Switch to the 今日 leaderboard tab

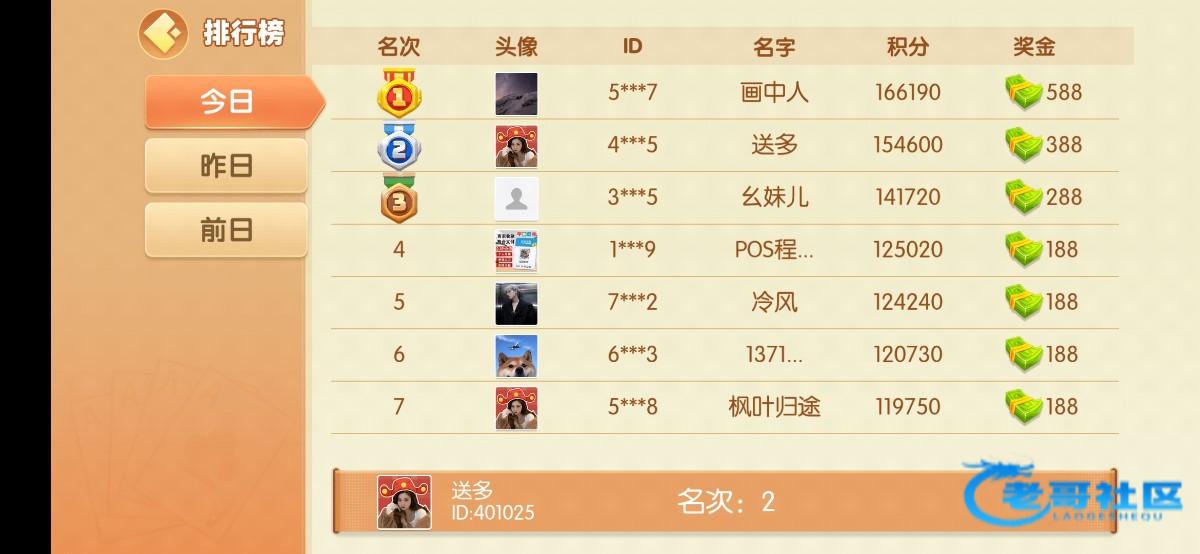227,102
